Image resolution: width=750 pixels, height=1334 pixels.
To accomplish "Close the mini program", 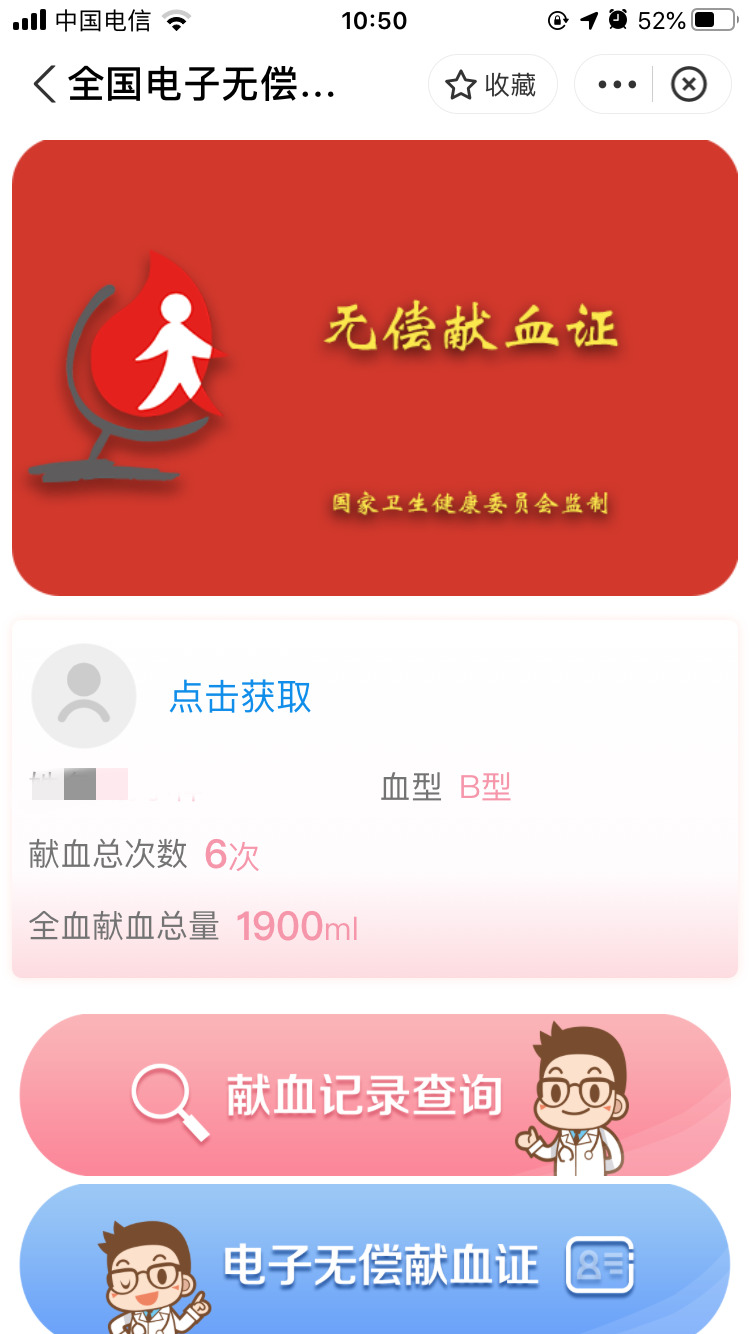I will 688,85.
